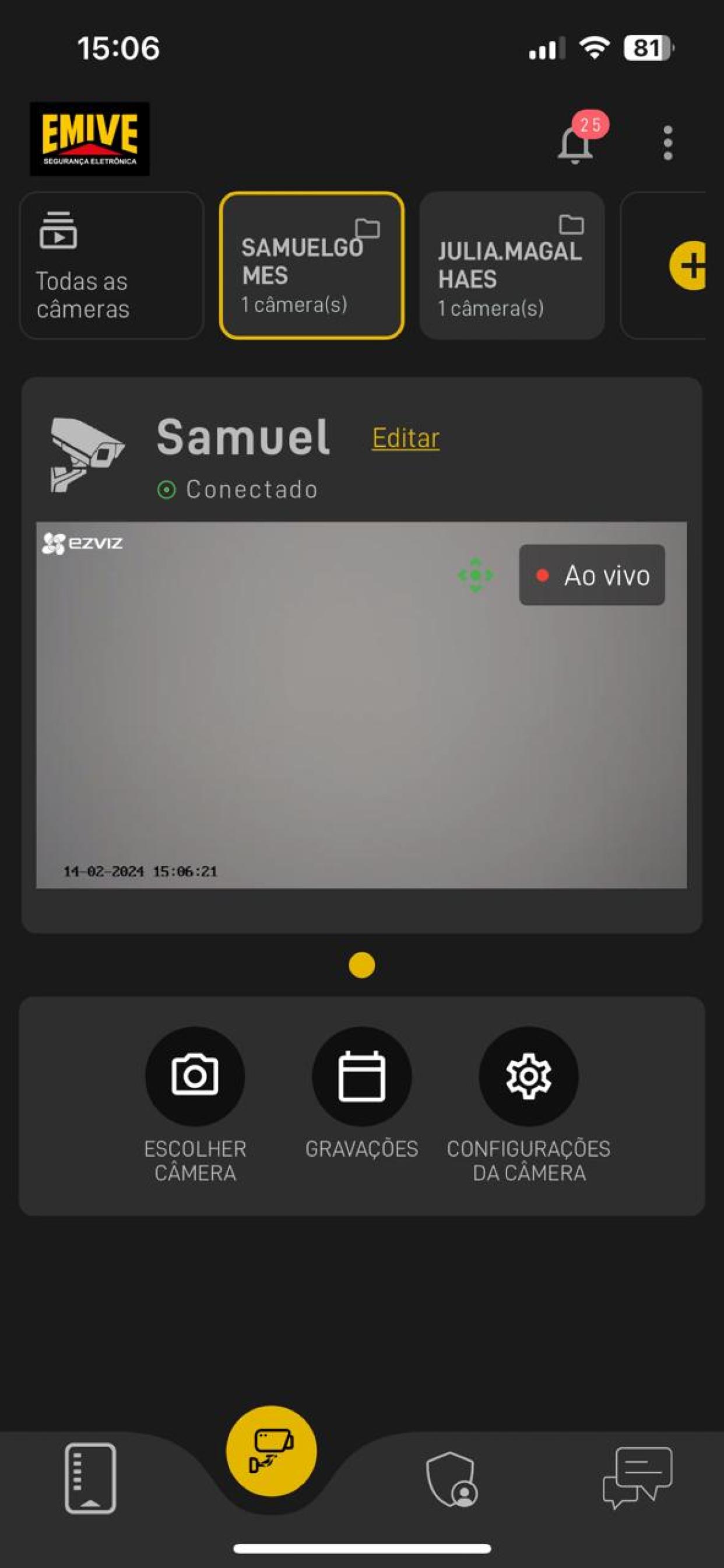Screen dimensions: 724x1568
Task: Open Gravações
Action: click(x=361, y=1093)
